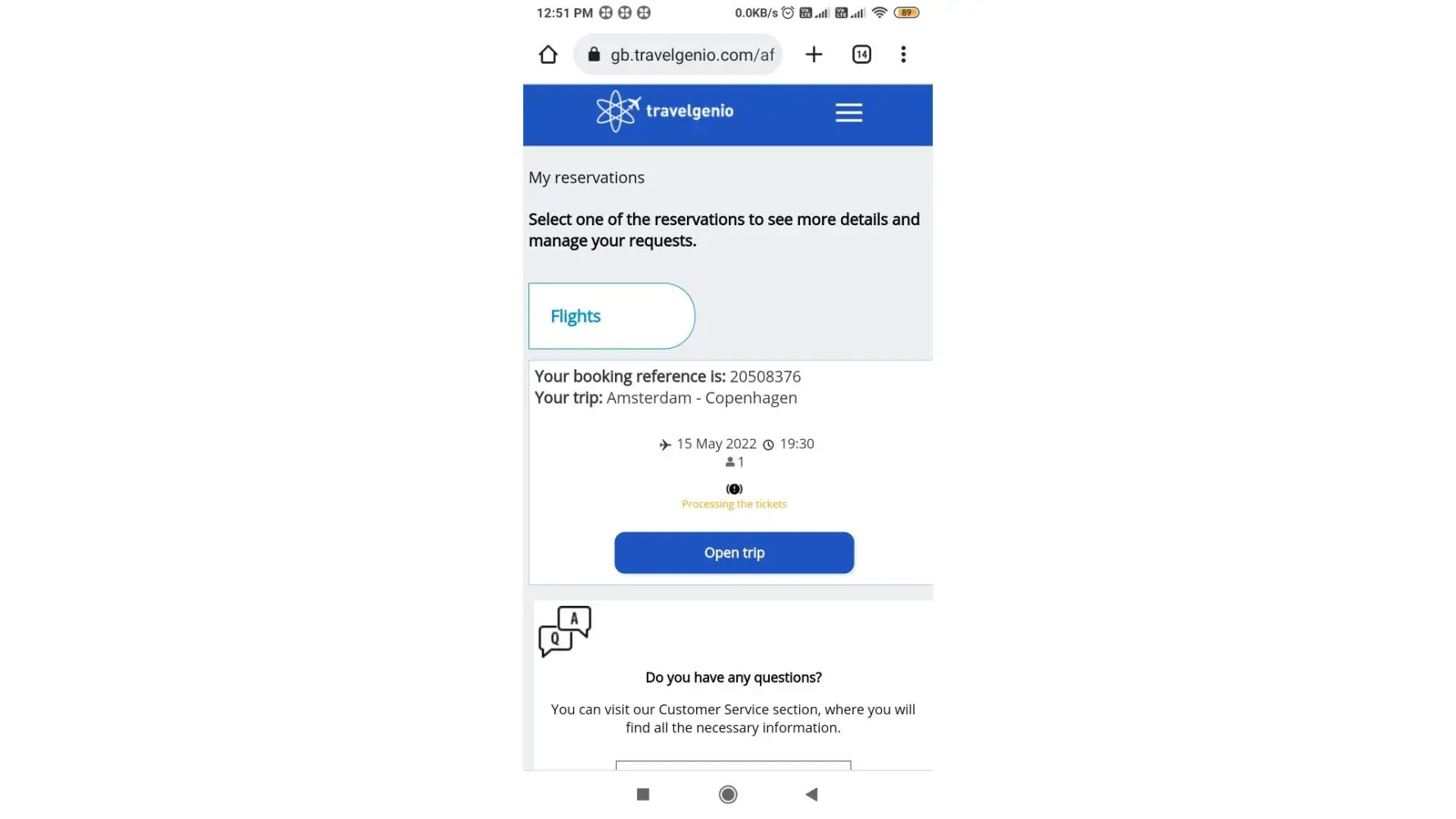Open the browser overflow menu

[x=903, y=55]
